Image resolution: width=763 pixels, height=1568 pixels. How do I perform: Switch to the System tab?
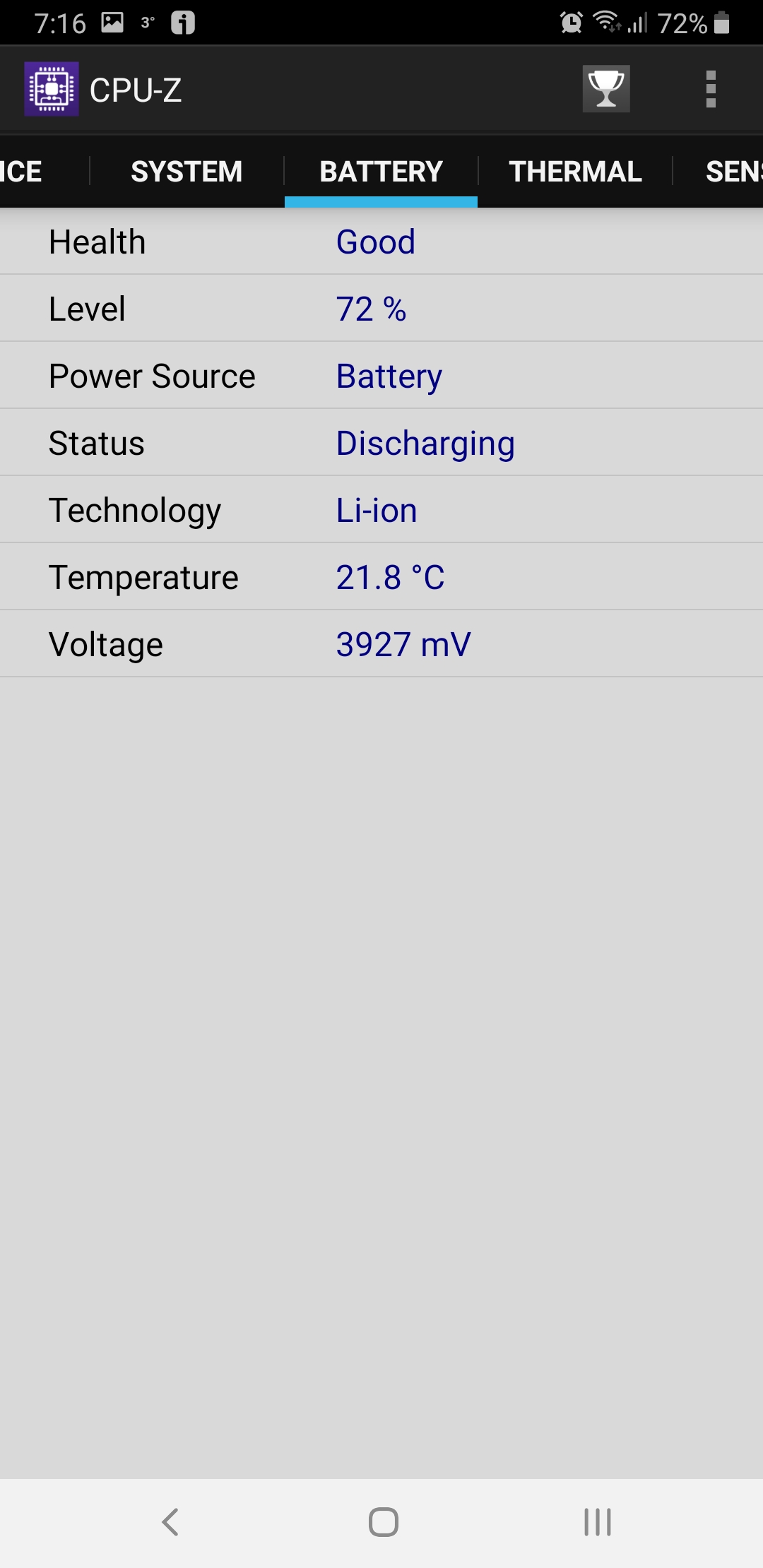[x=187, y=172]
